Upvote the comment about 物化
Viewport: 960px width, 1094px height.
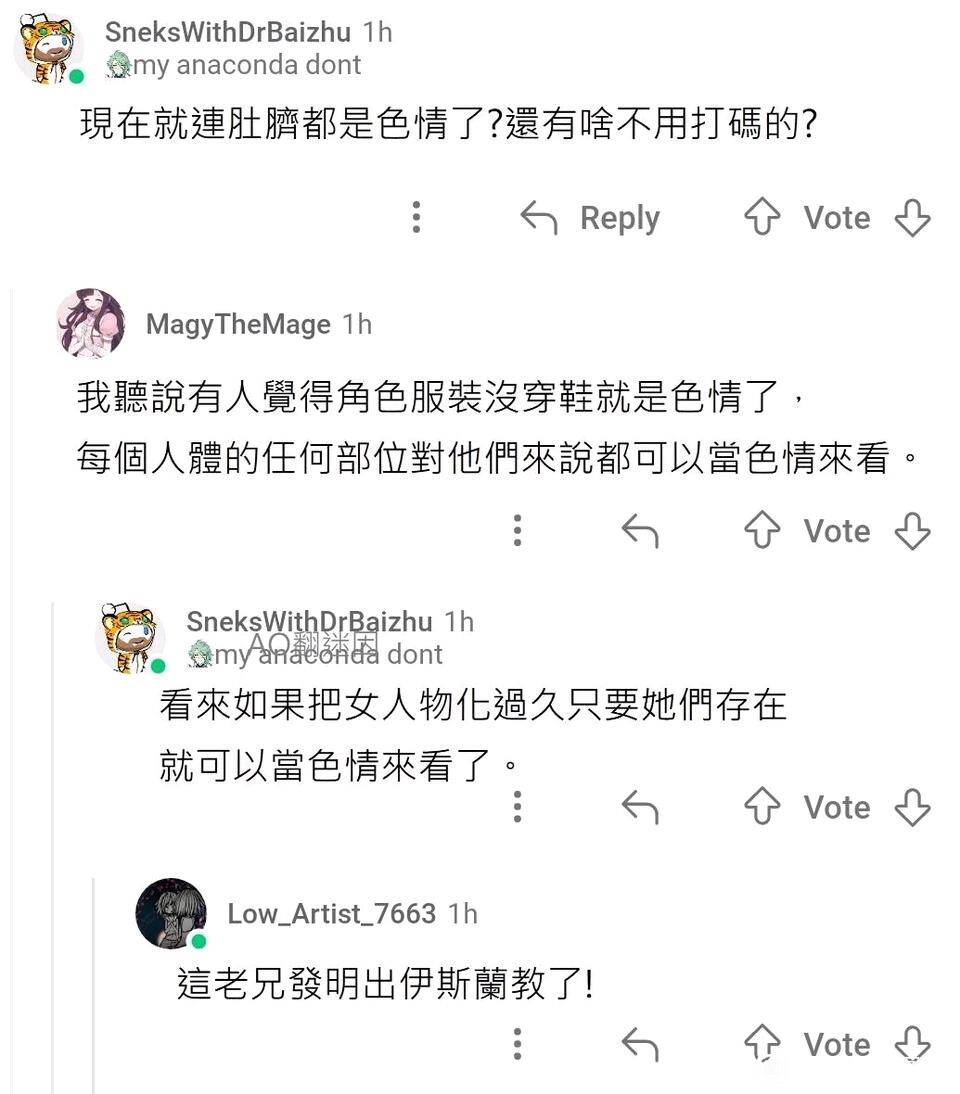[x=762, y=807]
